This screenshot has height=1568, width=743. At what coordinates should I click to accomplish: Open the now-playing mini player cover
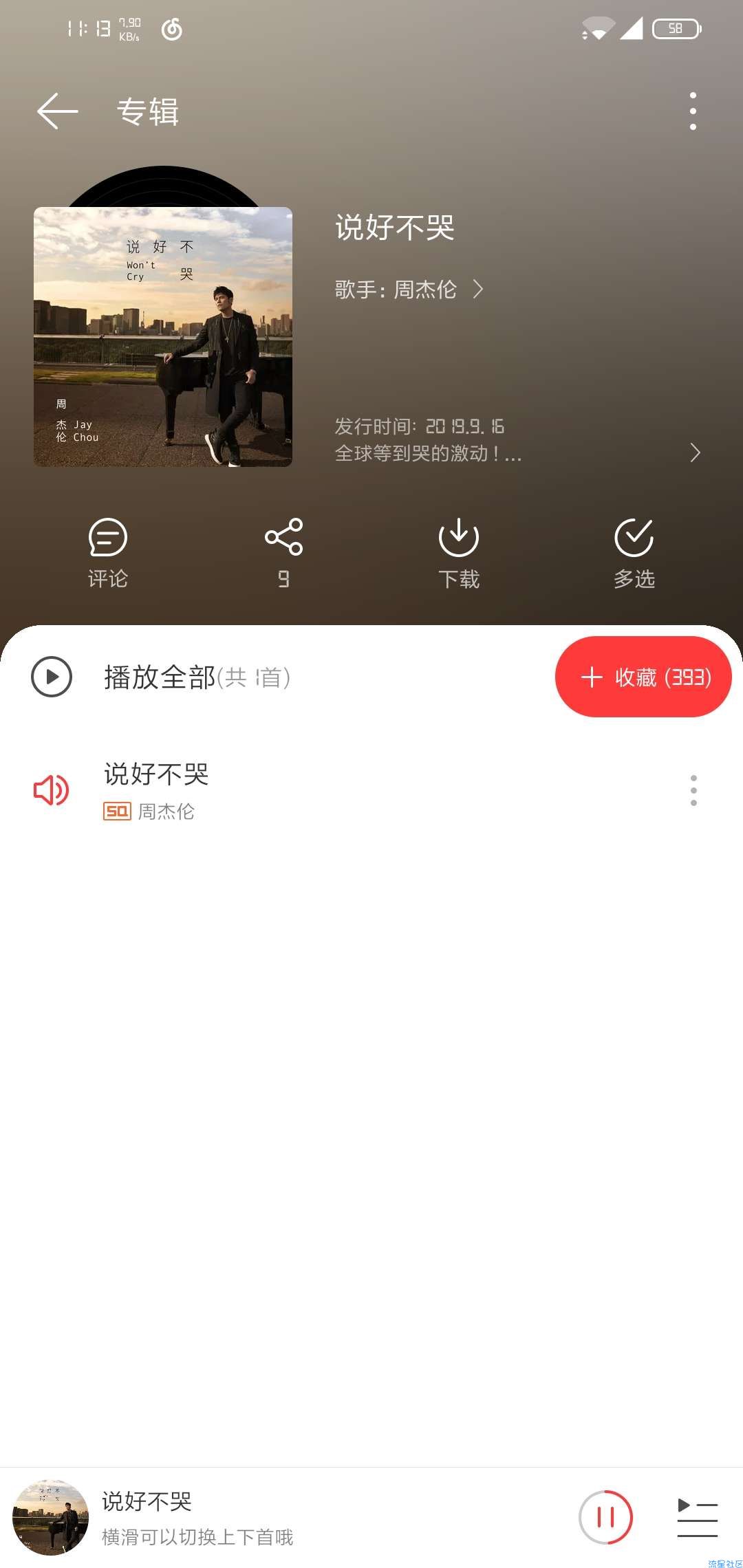(x=51, y=1516)
